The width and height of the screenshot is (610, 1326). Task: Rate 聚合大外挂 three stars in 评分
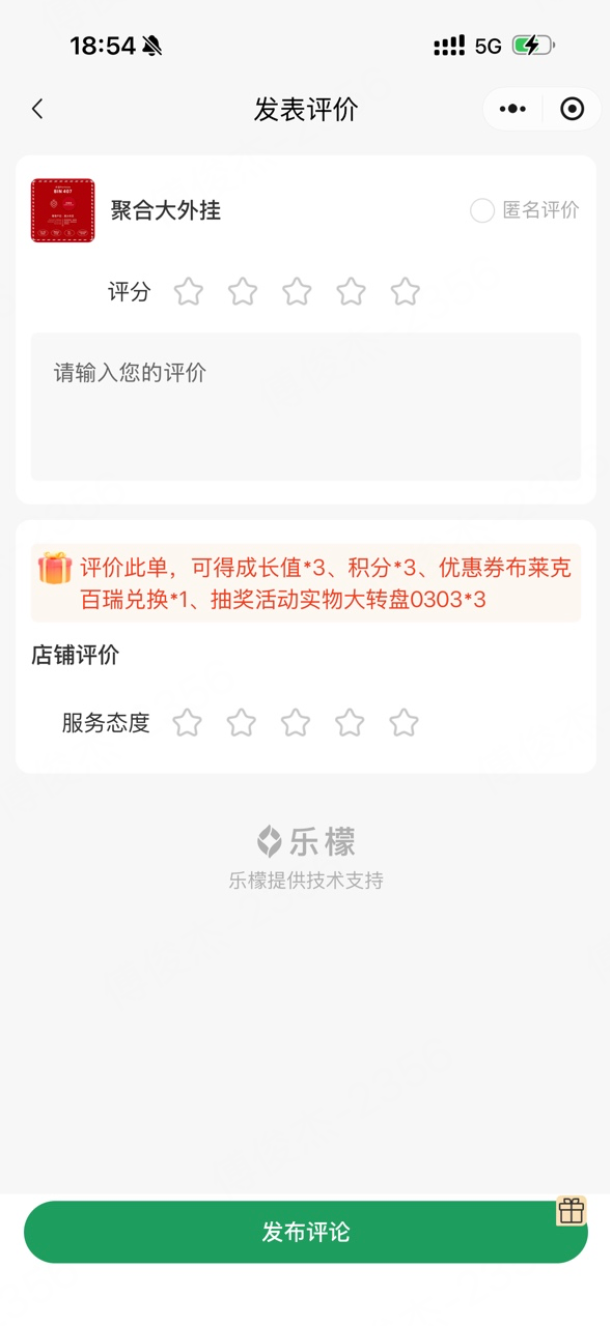pos(296,292)
